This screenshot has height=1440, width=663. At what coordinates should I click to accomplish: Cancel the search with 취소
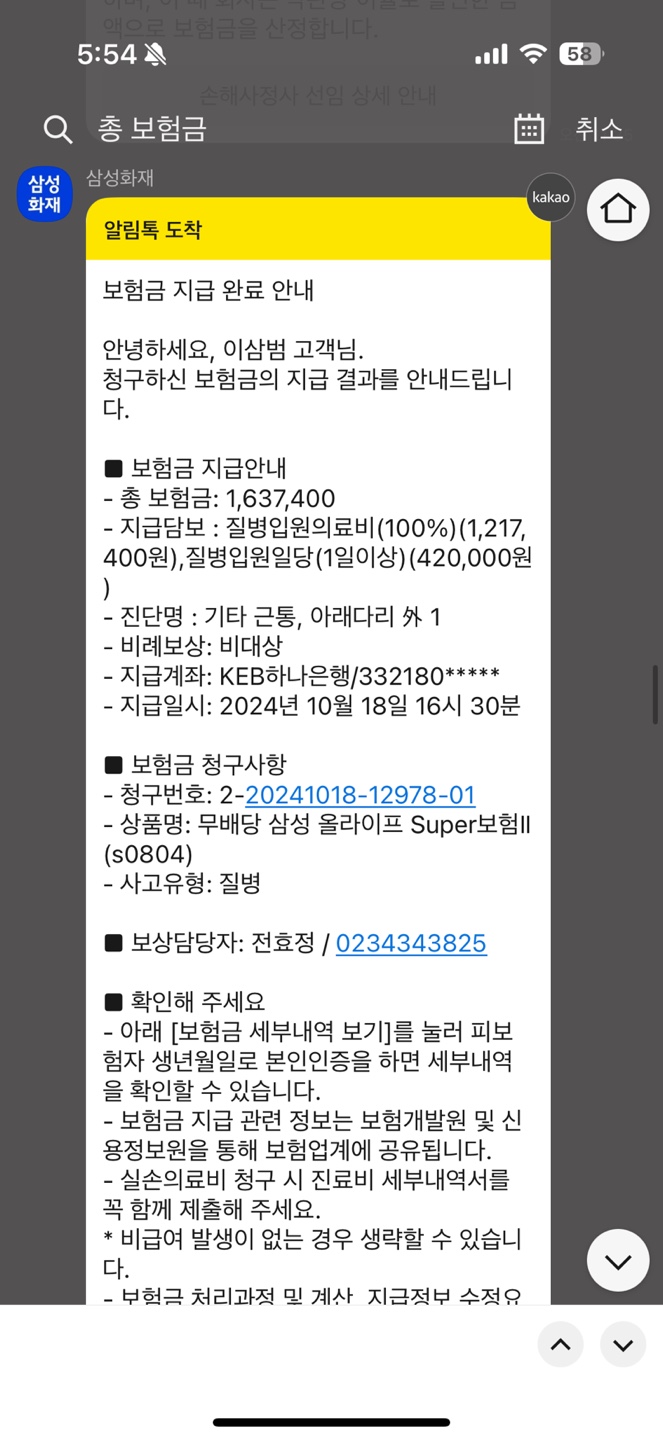point(599,129)
